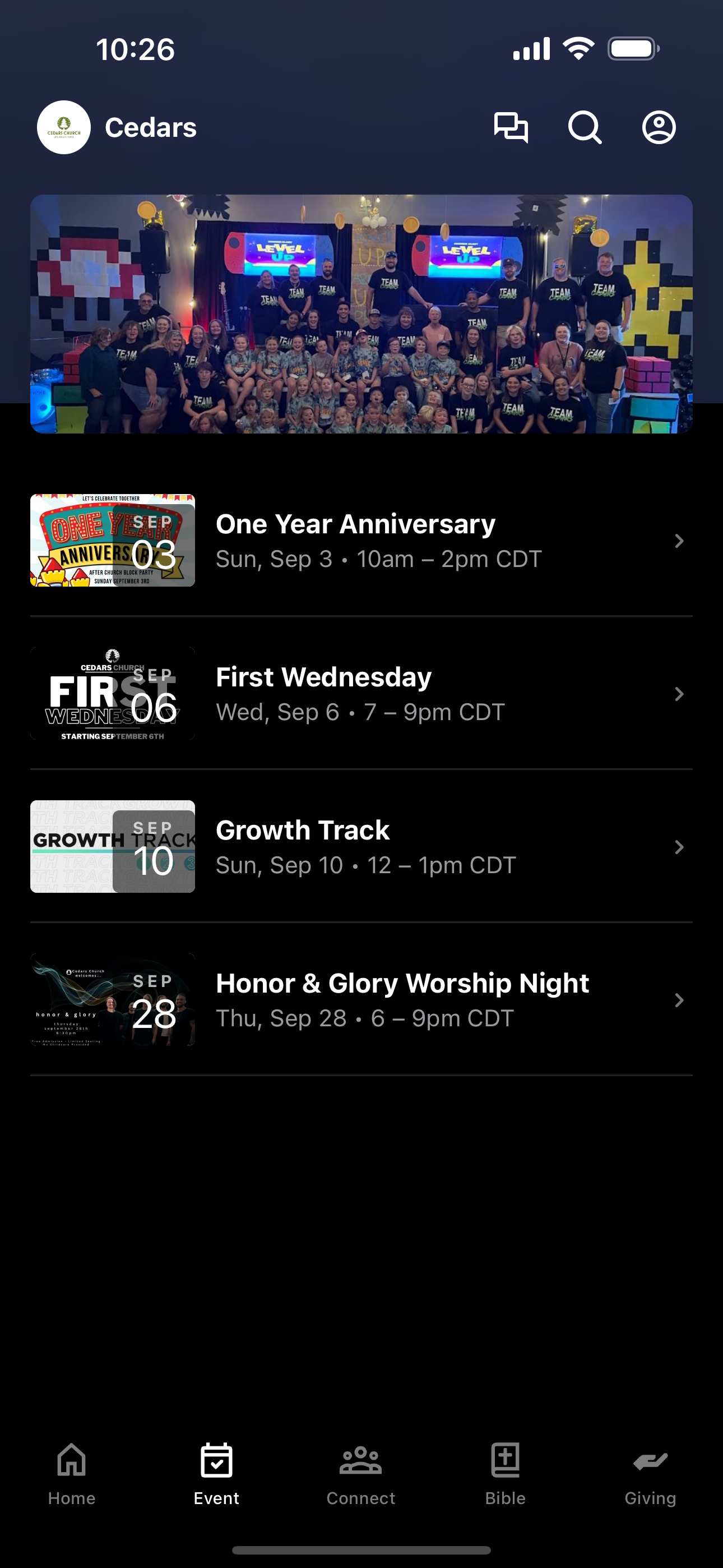Open Honor & Glory Worship Night

pos(361,1000)
